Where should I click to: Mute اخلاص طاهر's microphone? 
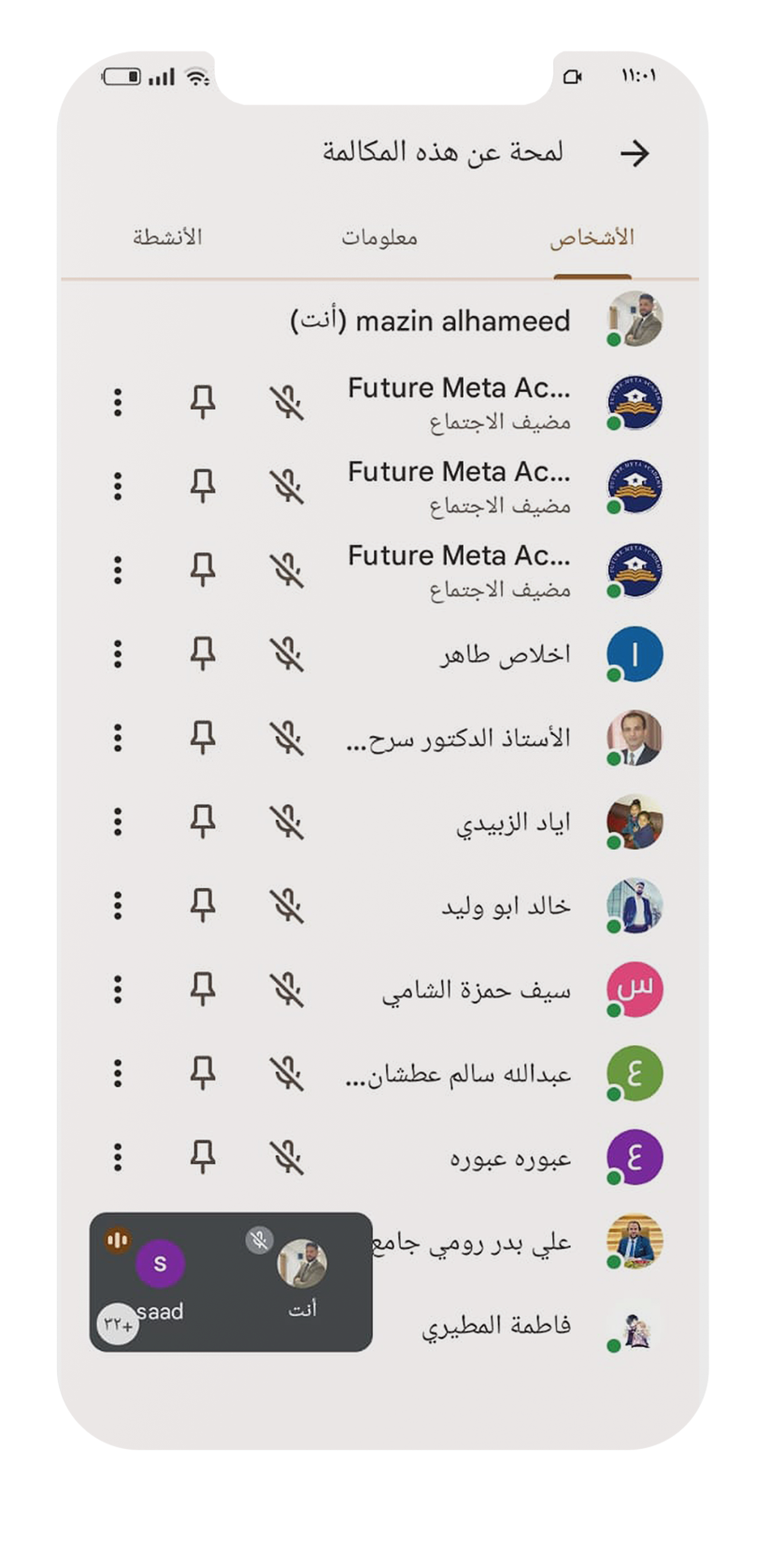[x=288, y=654]
